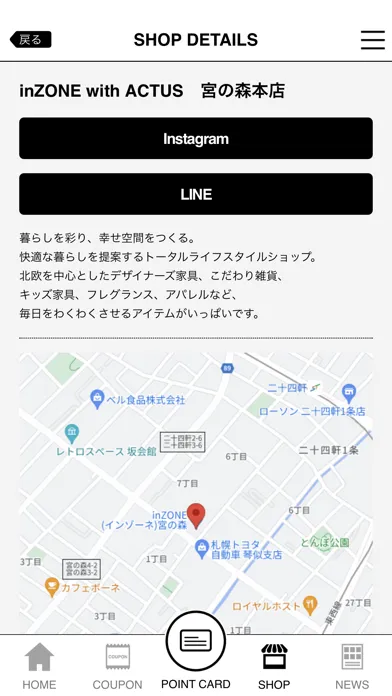The image size is (392, 696).
Task: Select the SHOP tab
Action: tap(274, 666)
